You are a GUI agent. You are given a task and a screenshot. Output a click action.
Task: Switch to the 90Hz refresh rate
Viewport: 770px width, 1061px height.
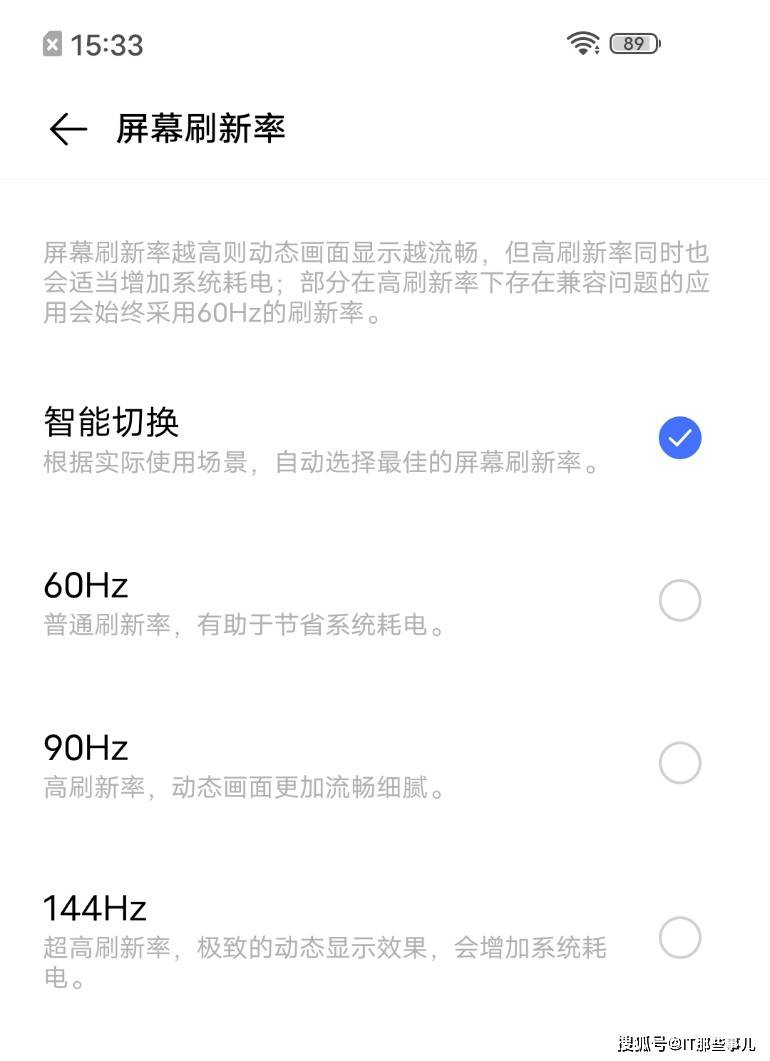(679, 763)
